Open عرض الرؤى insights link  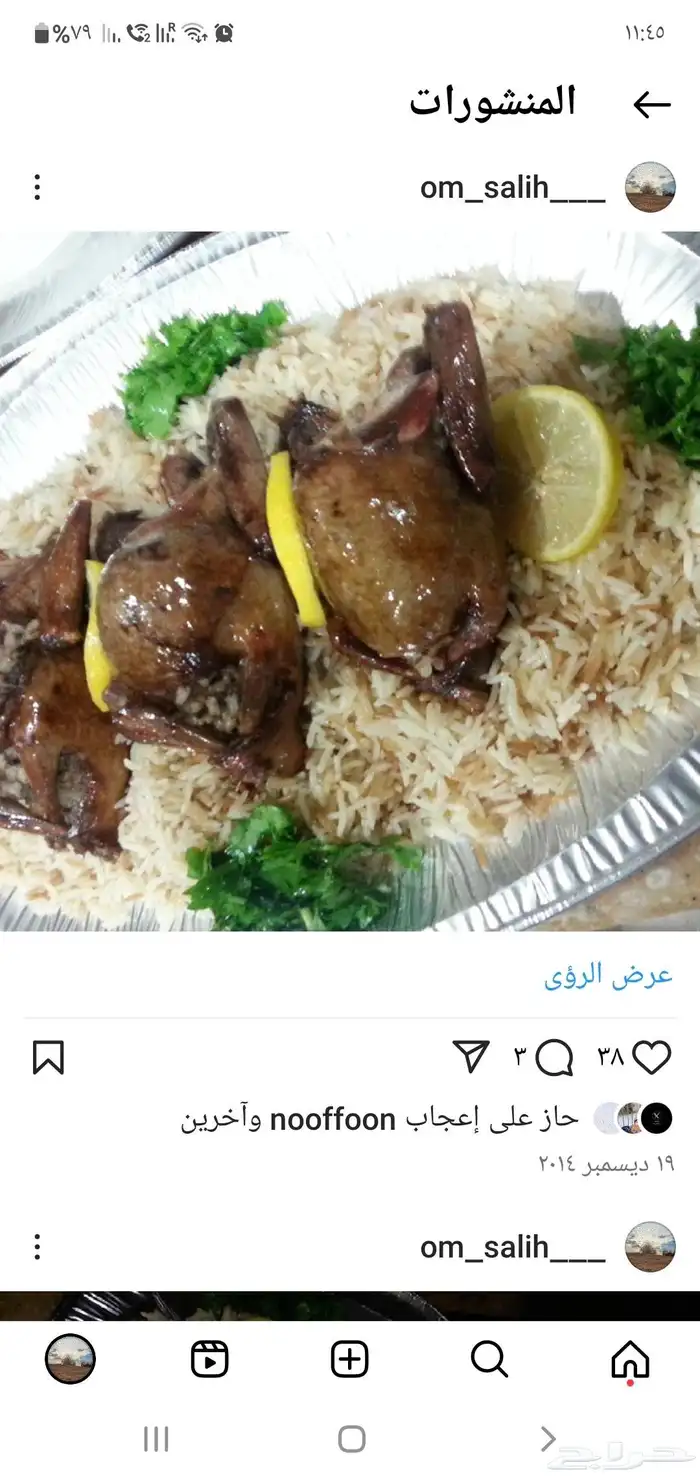coord(608,976)
